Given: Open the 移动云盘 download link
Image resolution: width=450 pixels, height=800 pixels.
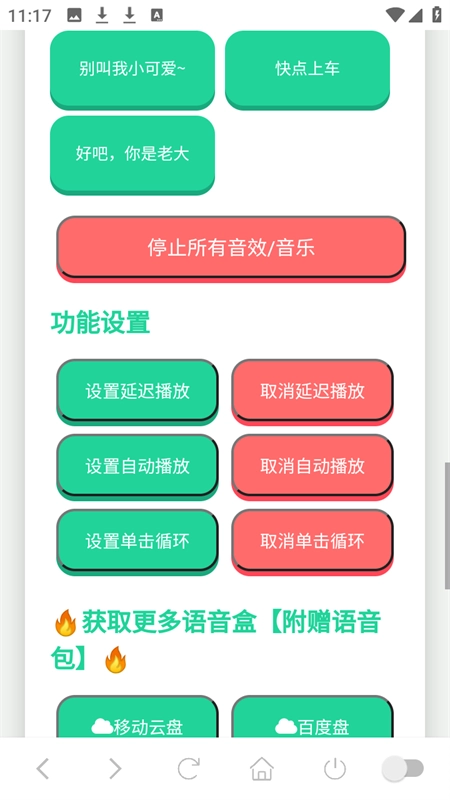Looking at the screenshot, I should click(137, 717).
